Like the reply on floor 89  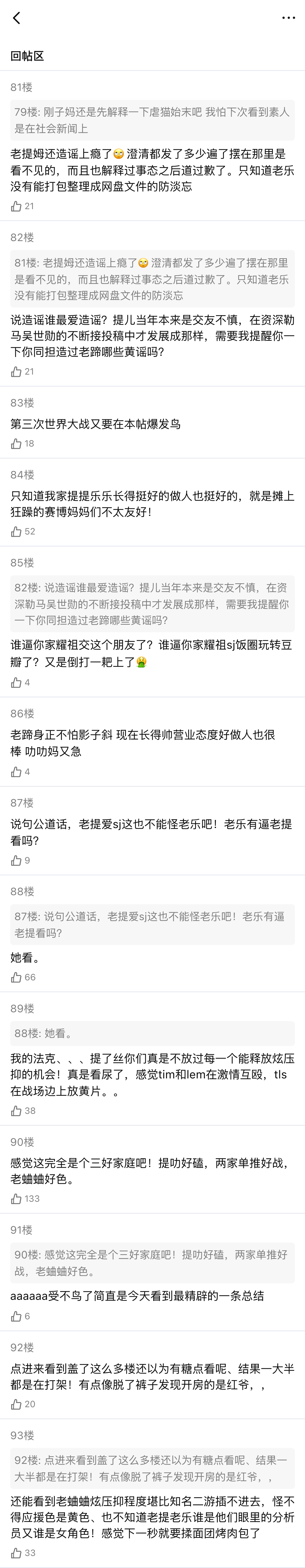click(16, 1111)
